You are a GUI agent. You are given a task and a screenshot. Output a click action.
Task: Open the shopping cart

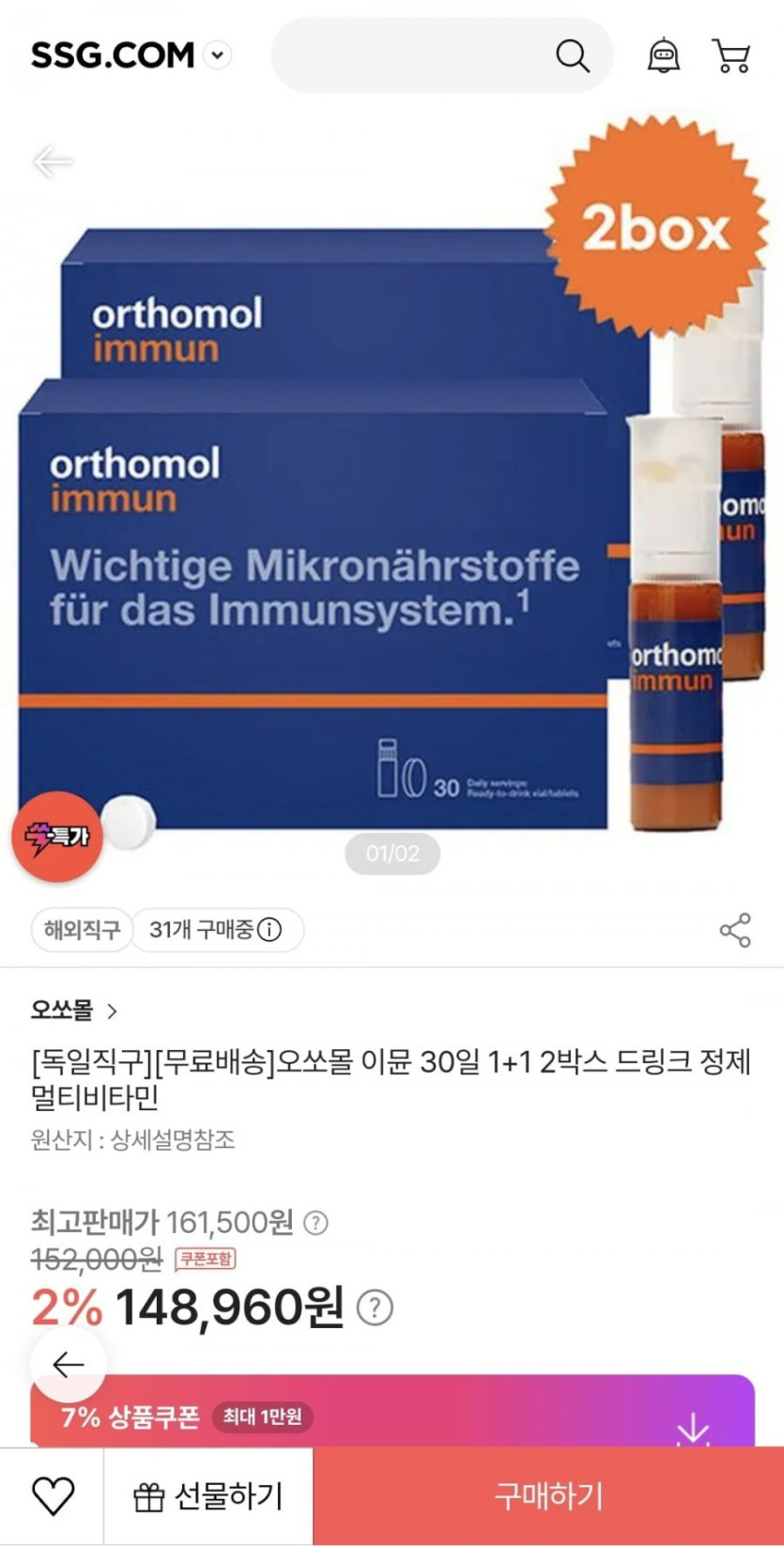[731, 55]
